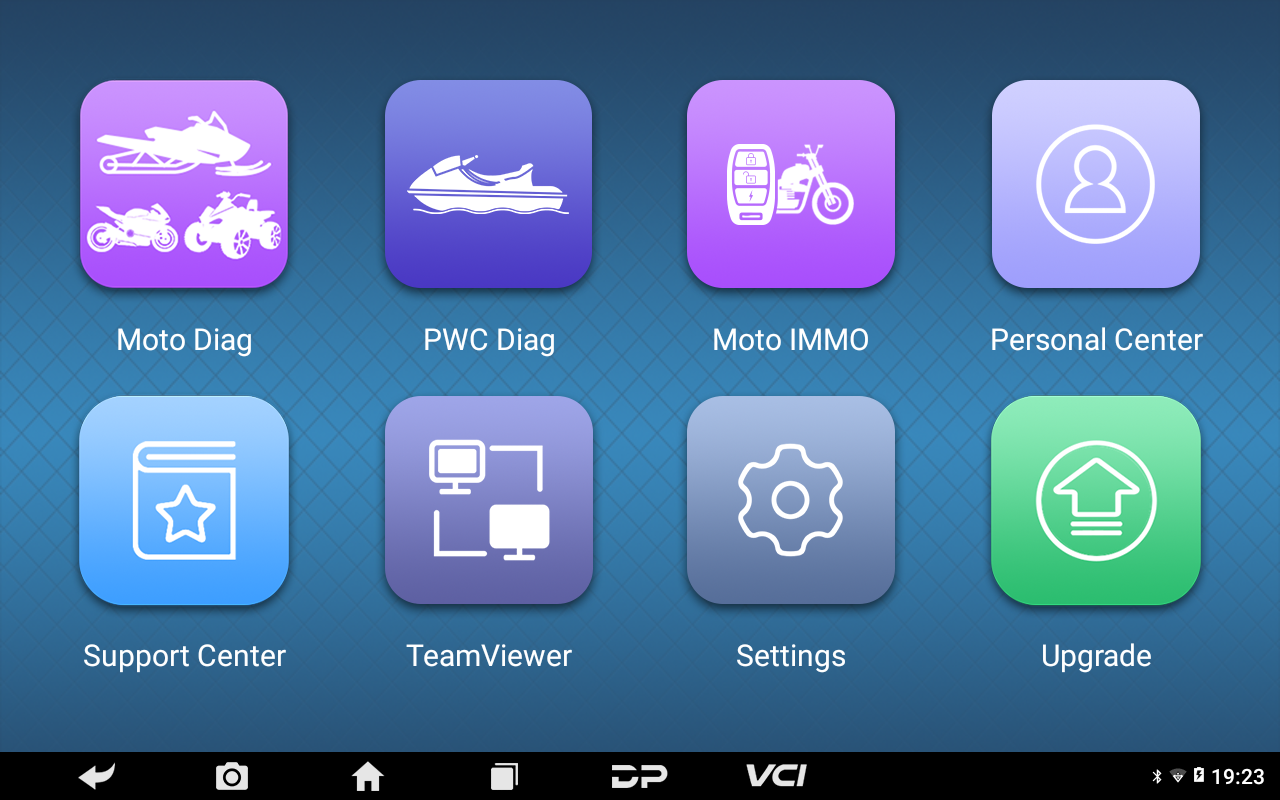This screenshot has height=800, width=1280.
Task: Open the VCI connection status
Action: tap(776, 776)
